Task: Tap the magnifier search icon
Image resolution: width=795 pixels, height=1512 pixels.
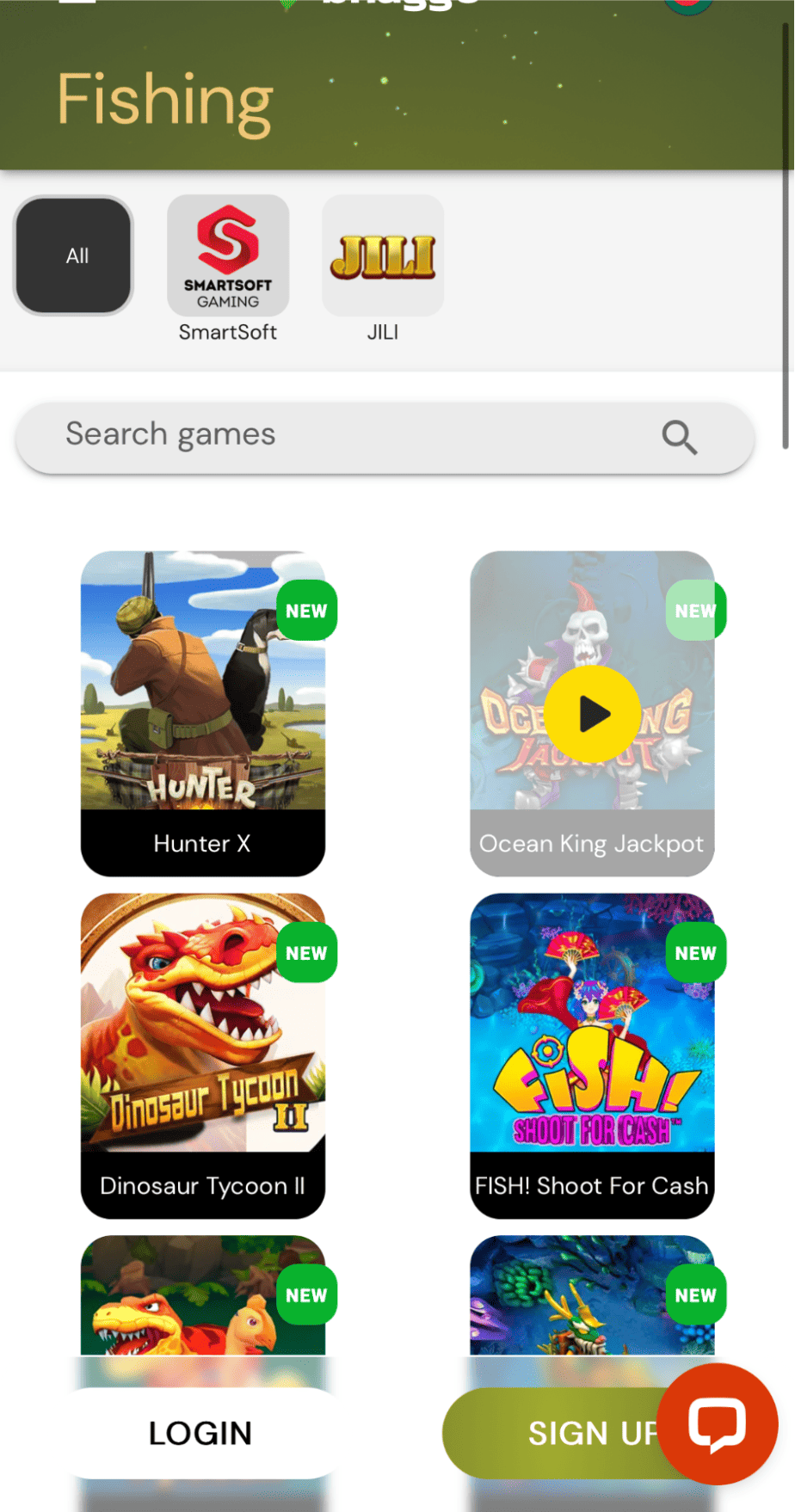Action: 679,437
